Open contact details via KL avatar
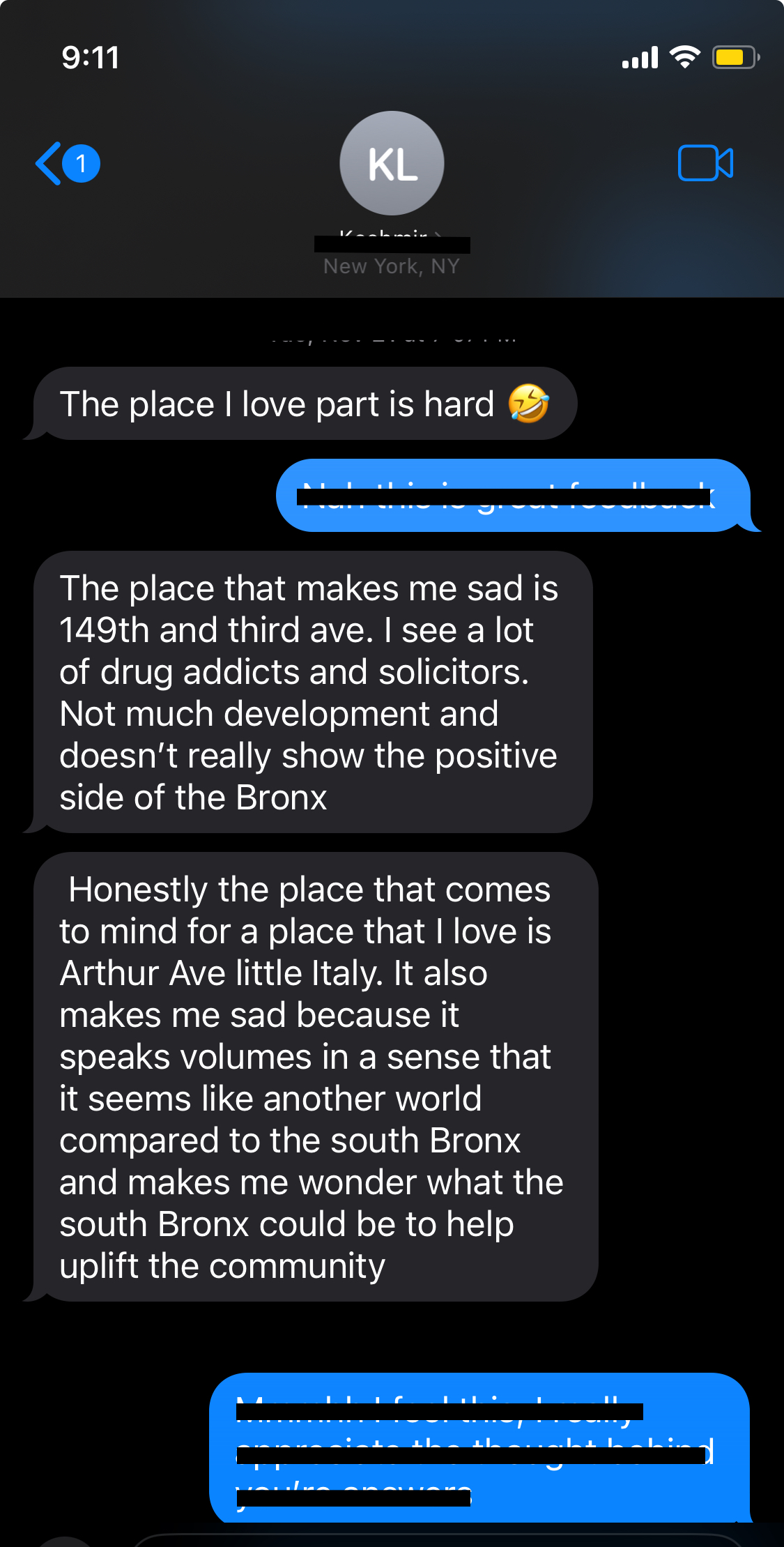Viewport: 784px width, 1547px height. [x=392, y=163]
